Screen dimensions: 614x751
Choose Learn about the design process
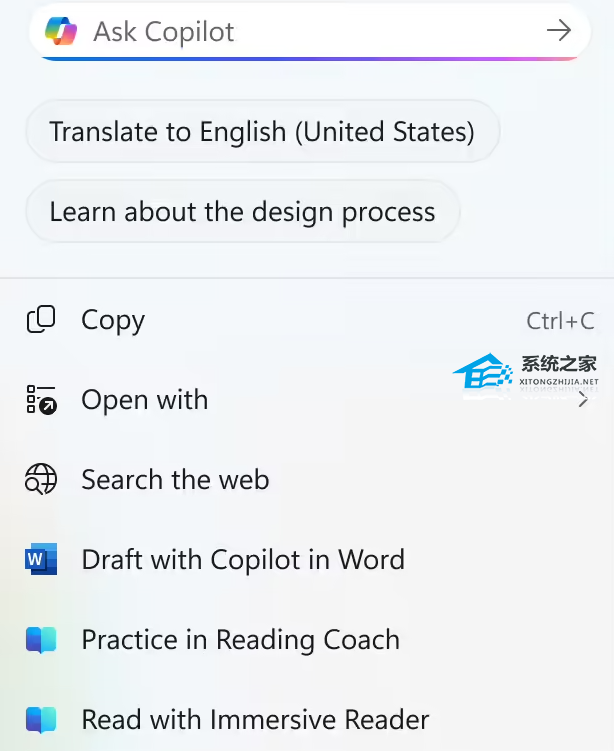pos(242,212)
